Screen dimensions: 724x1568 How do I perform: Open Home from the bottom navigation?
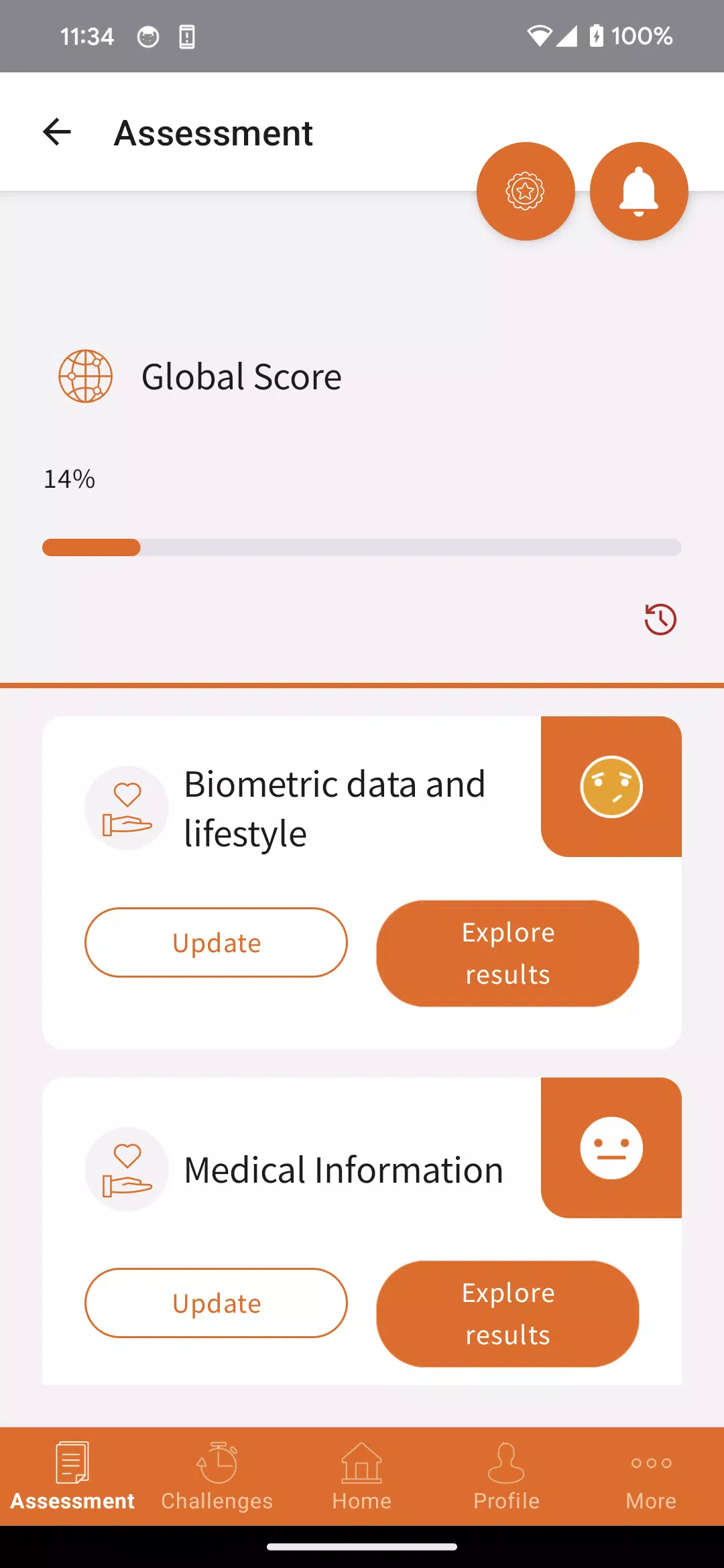[x=361, y=1474]
